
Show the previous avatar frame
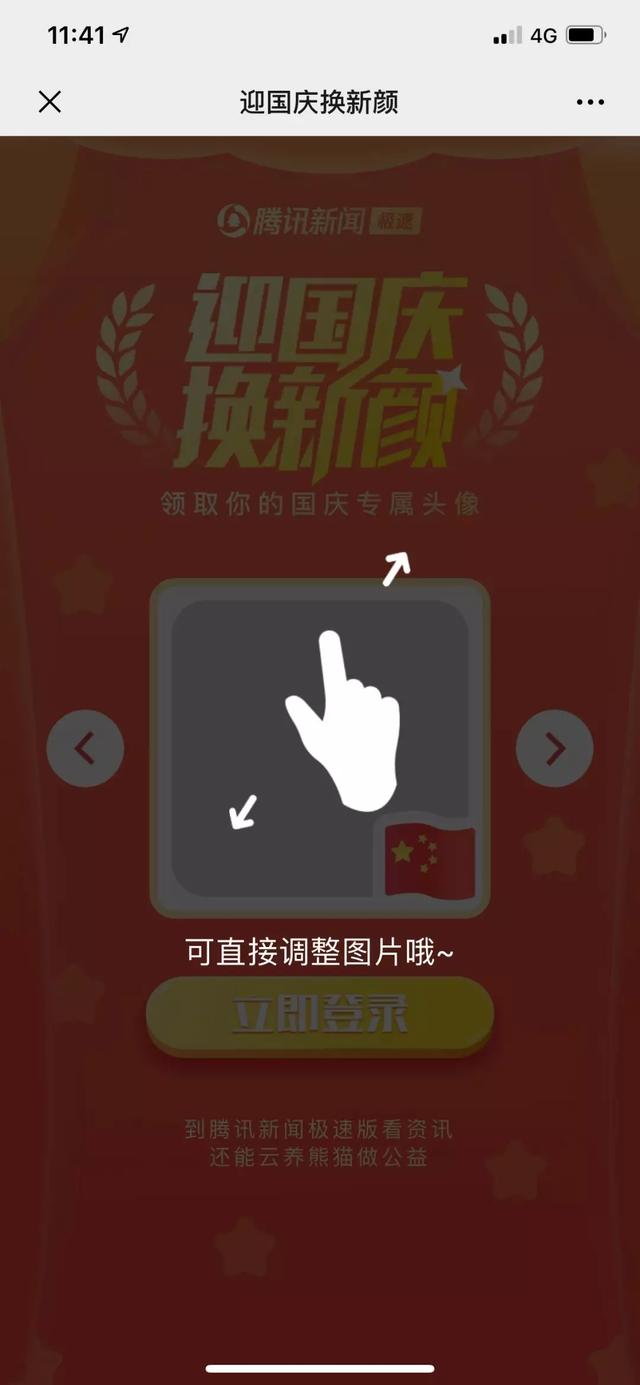[85, 748]
